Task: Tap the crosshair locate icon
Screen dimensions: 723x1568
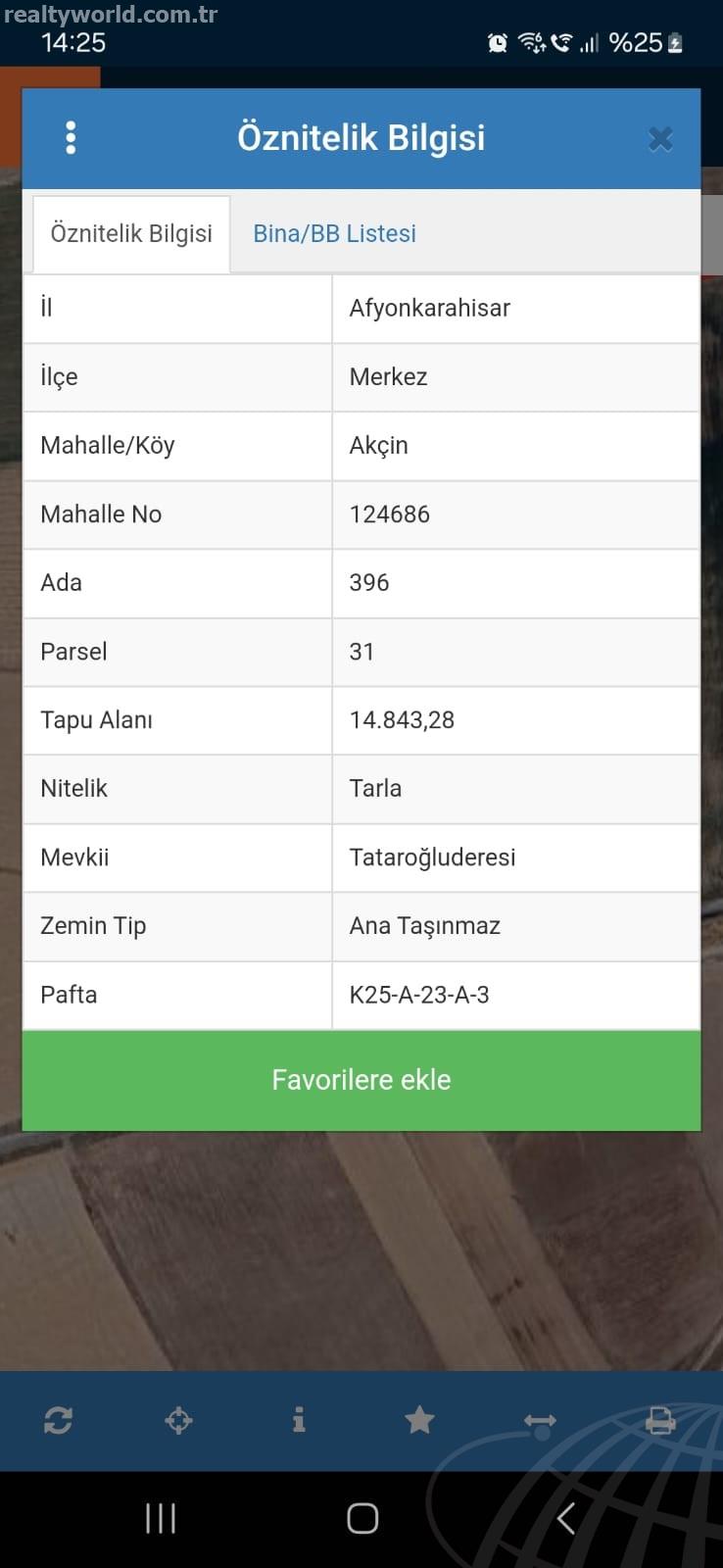Action: [x=178, y=1420]
